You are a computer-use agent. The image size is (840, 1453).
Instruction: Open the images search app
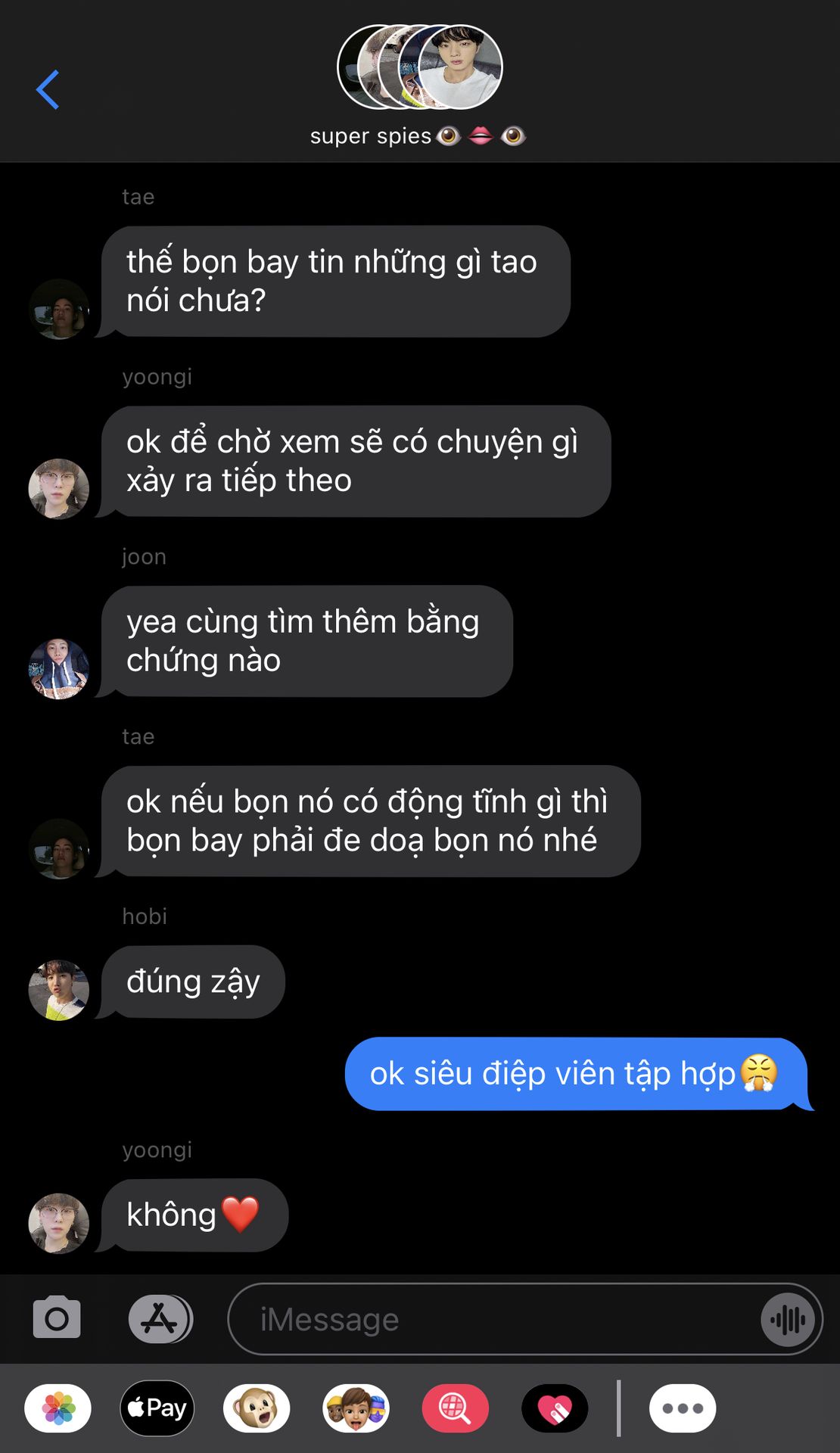point(456,1408)
